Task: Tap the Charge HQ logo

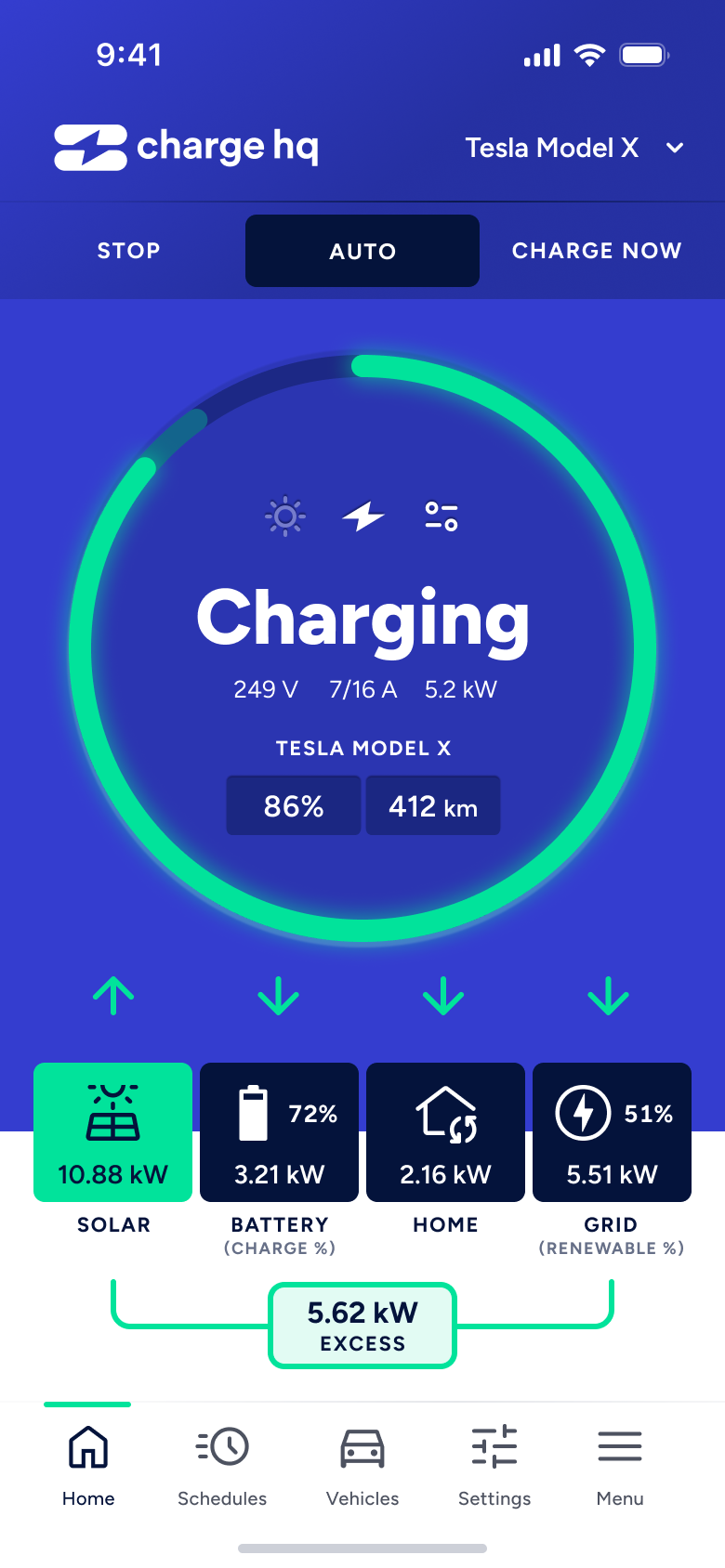Action: pyautogui.click(x=186, y=147)
